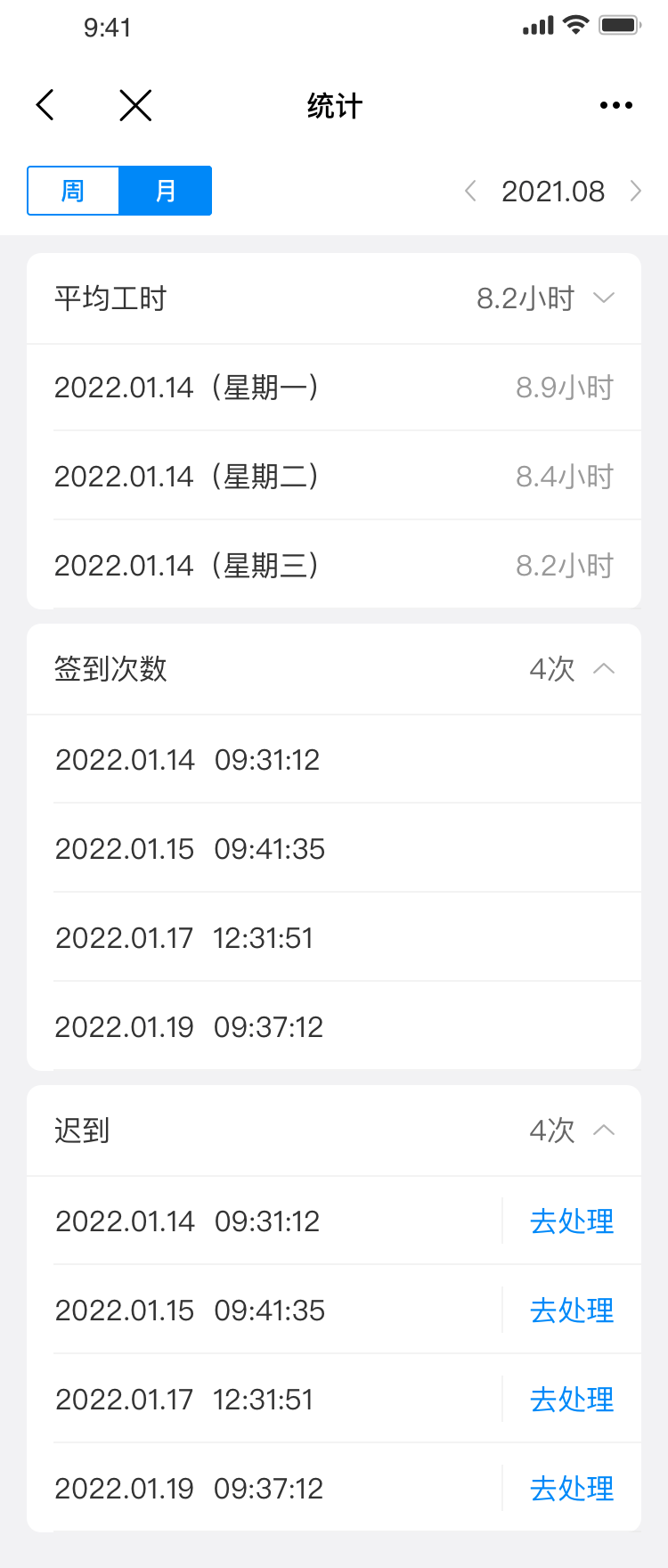The image size is (668, 1568).
Task: Tap 去处理 for 2022.01.14 09:31:12
Action: 571,1221
